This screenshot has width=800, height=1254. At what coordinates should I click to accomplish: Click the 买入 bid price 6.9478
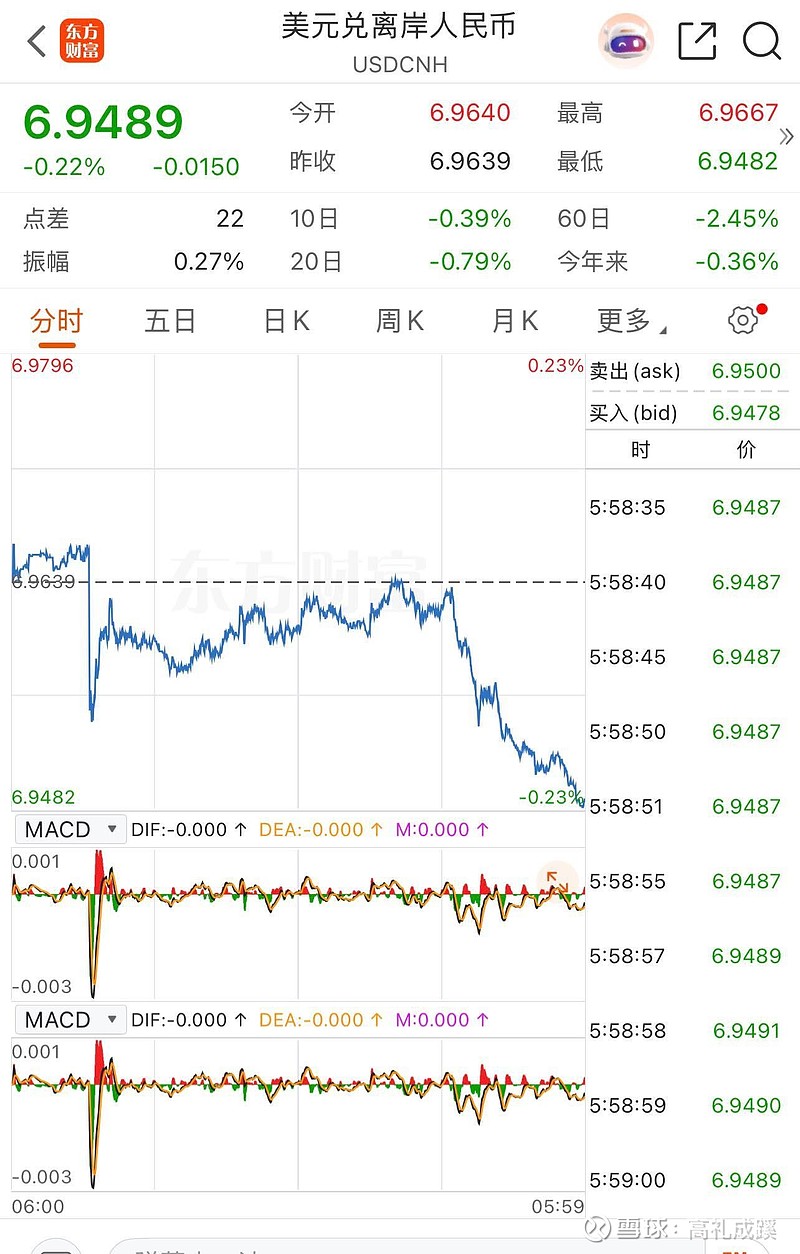tap(748, 410)
